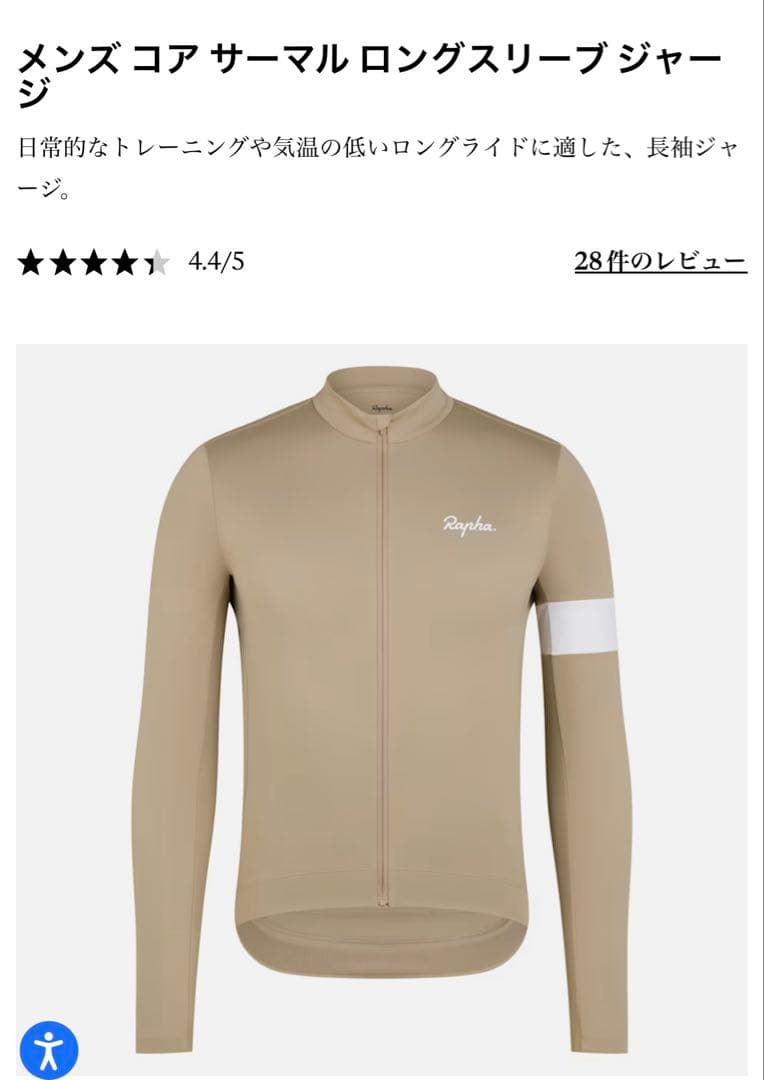The image size is (764, 1080).
Task: Open the 28件のレビュー reviews link
Action: click(x=660, y=262)
